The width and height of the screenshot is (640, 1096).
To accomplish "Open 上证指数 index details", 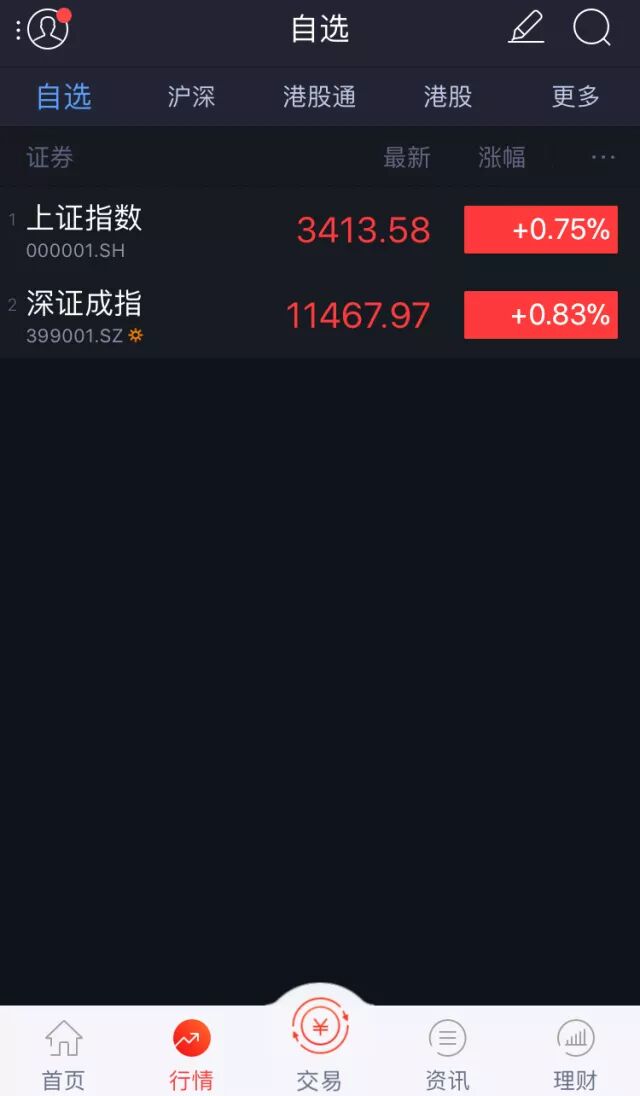I will click(x=85, y=230).
